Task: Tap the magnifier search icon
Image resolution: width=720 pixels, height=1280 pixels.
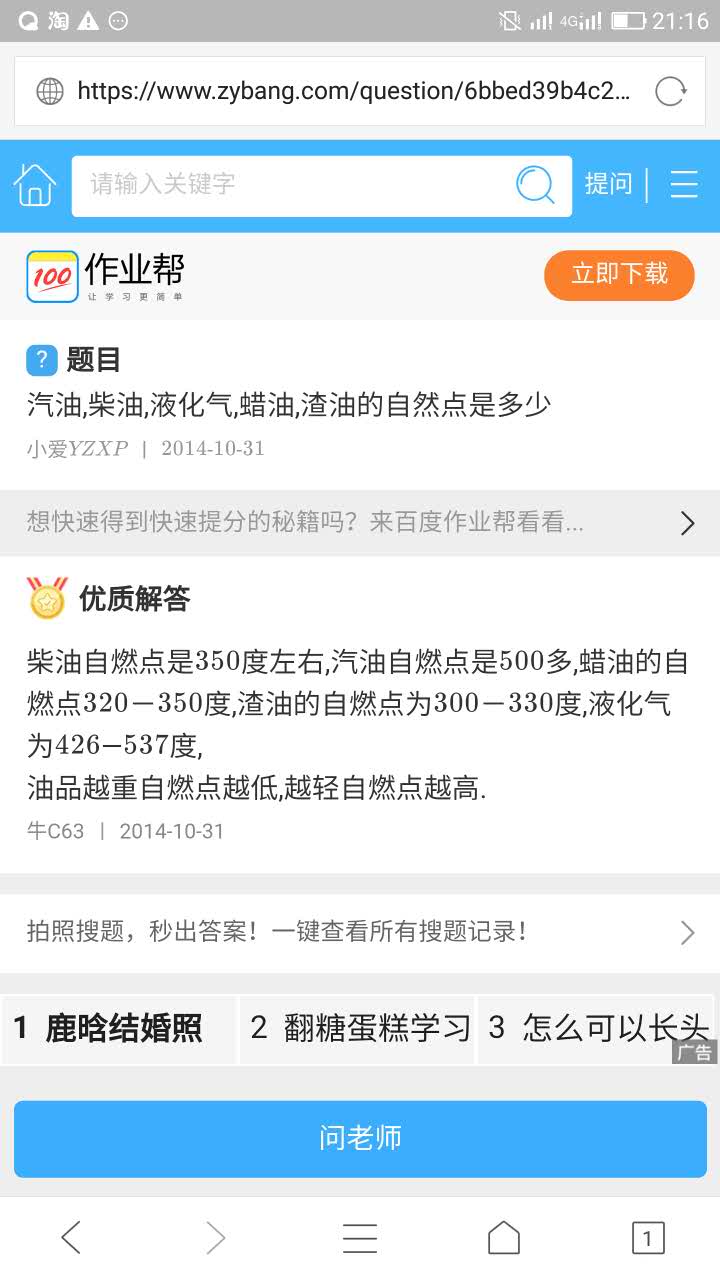Action: [x=535, y=185]
